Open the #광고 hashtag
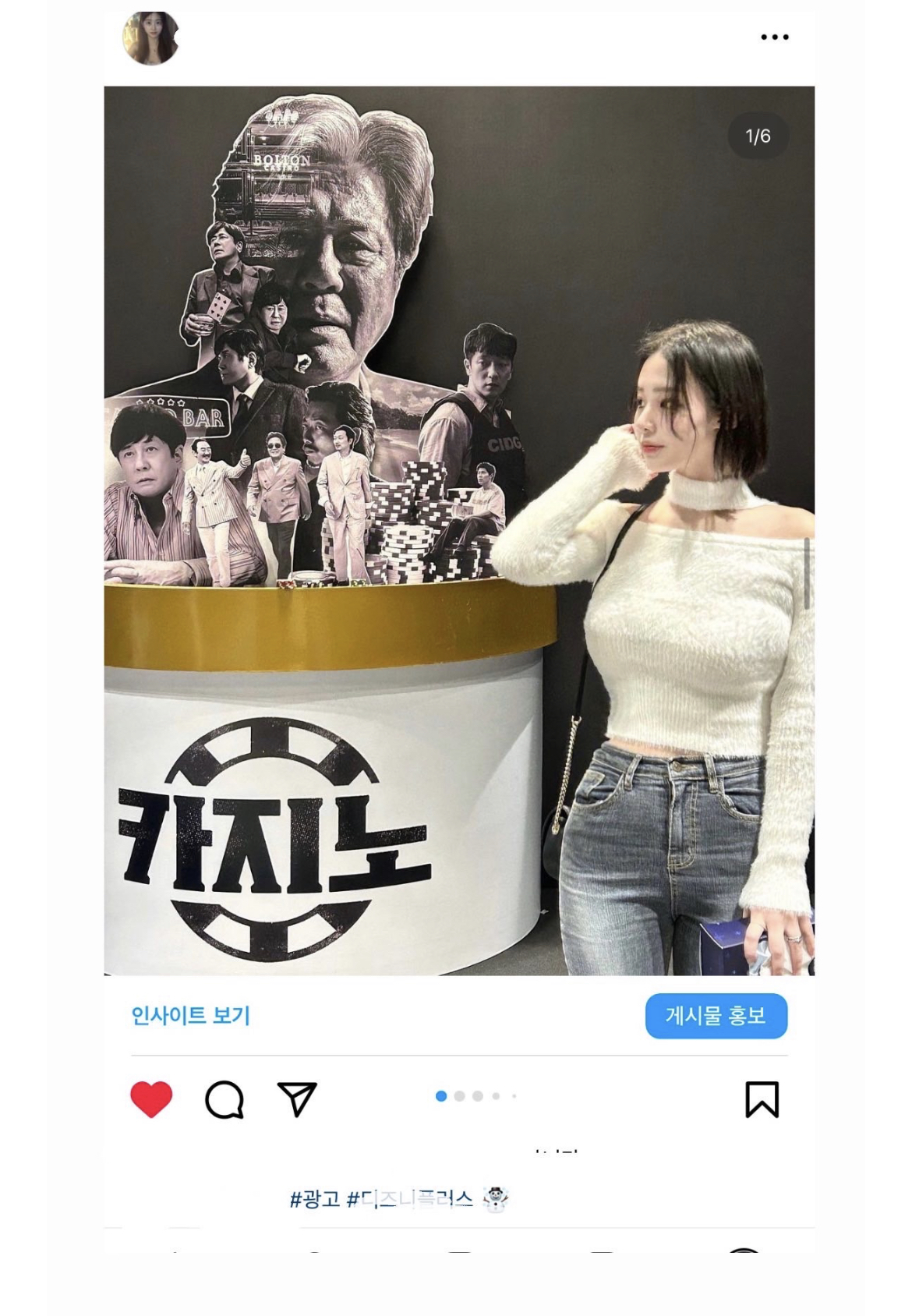The width and height of the screenshot is (912, 1316). [314, 1199]
